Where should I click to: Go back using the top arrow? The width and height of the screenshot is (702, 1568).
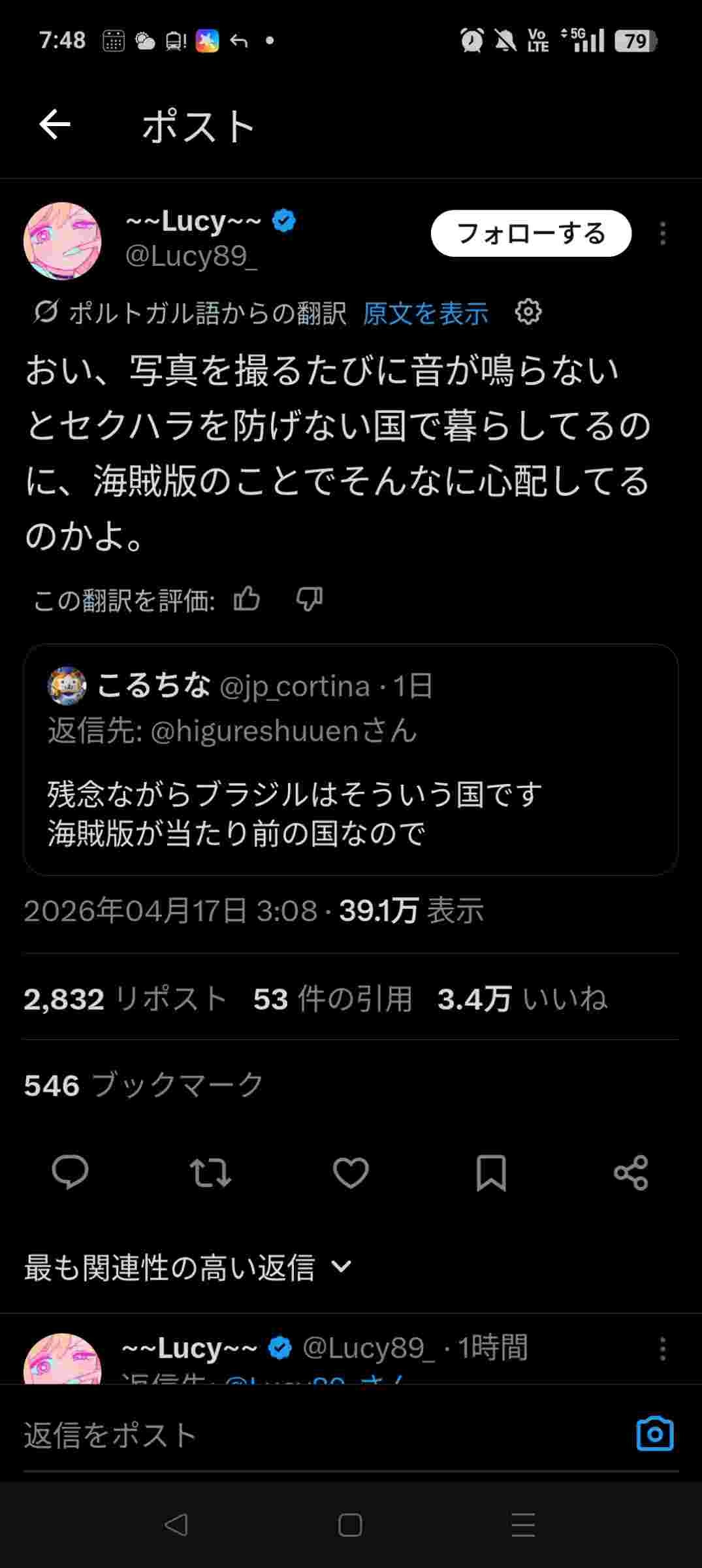pos(55,125)
